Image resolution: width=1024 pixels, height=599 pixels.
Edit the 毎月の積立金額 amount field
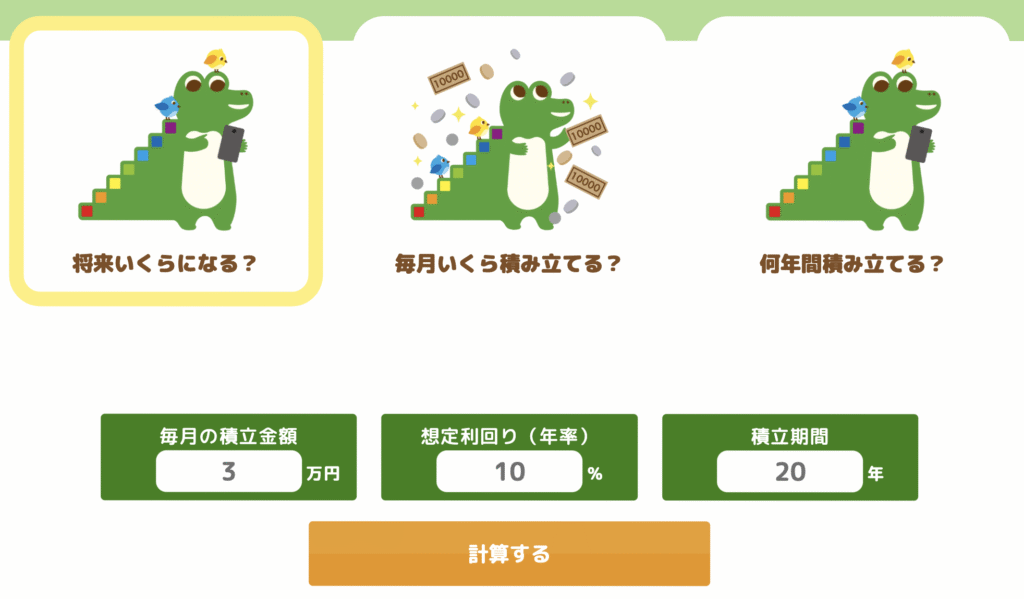click(228, 472)
